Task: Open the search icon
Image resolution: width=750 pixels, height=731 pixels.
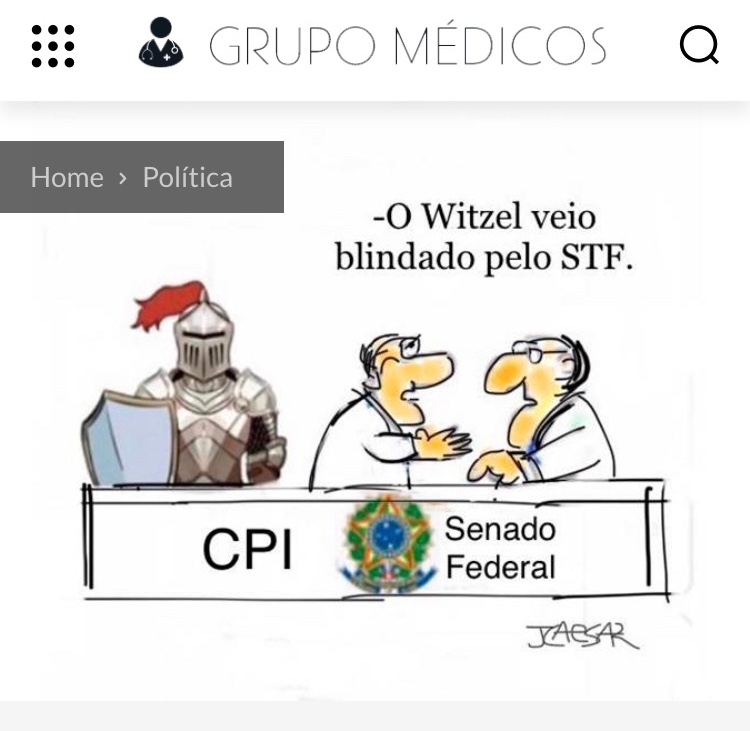Action: point(698,46)
